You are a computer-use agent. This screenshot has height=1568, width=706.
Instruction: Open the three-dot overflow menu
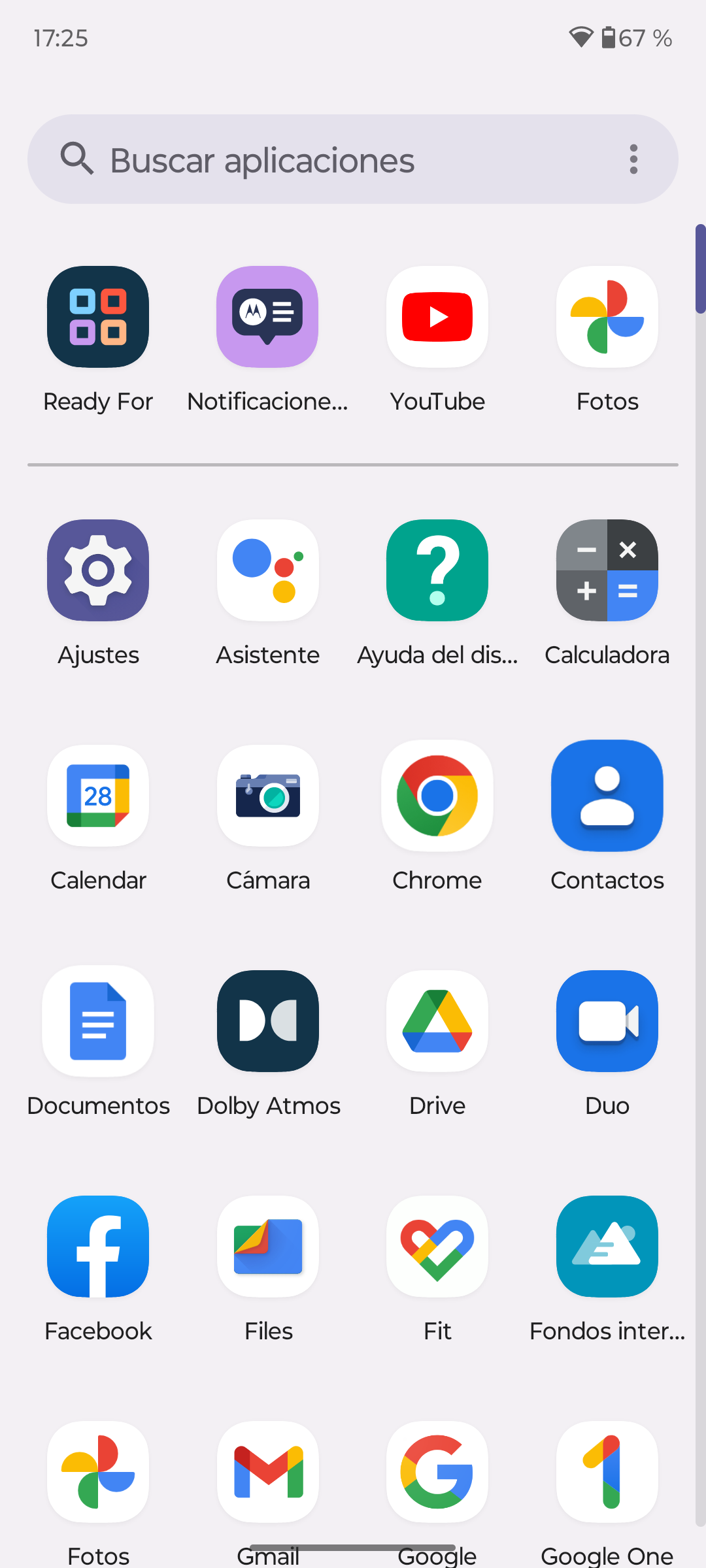(633, 160)
